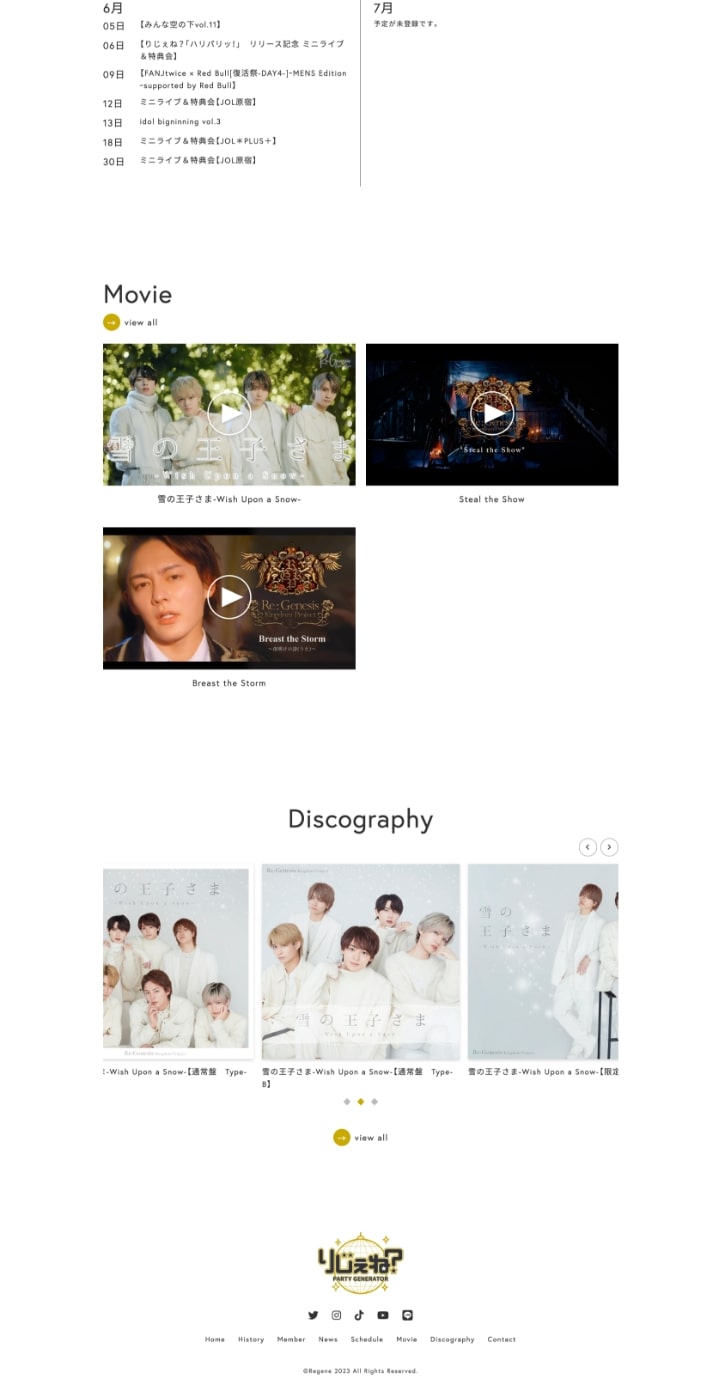Open the Contact footer link
Screen dimensions: 722x1393
click(501, 1339)
